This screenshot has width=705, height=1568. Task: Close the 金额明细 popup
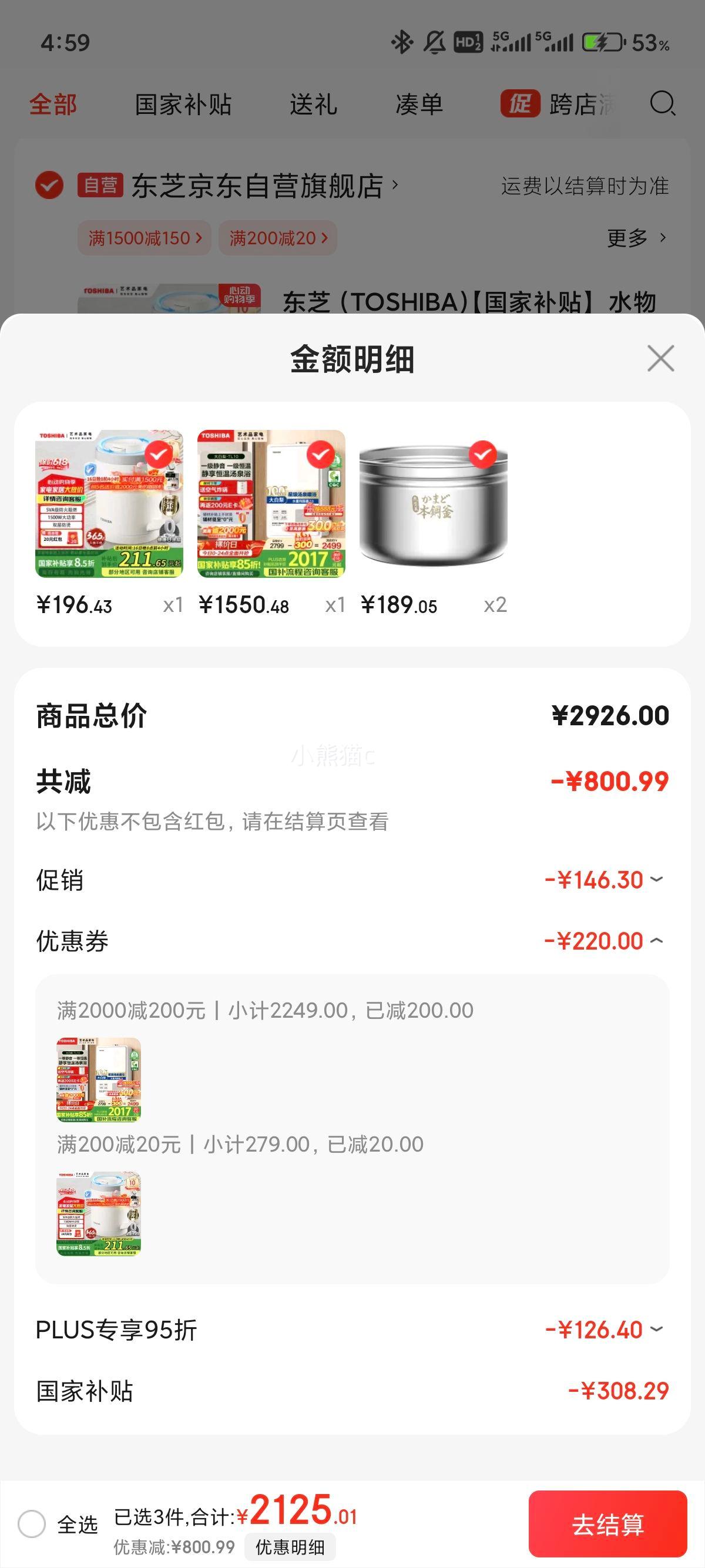click(x=660, y=359)
